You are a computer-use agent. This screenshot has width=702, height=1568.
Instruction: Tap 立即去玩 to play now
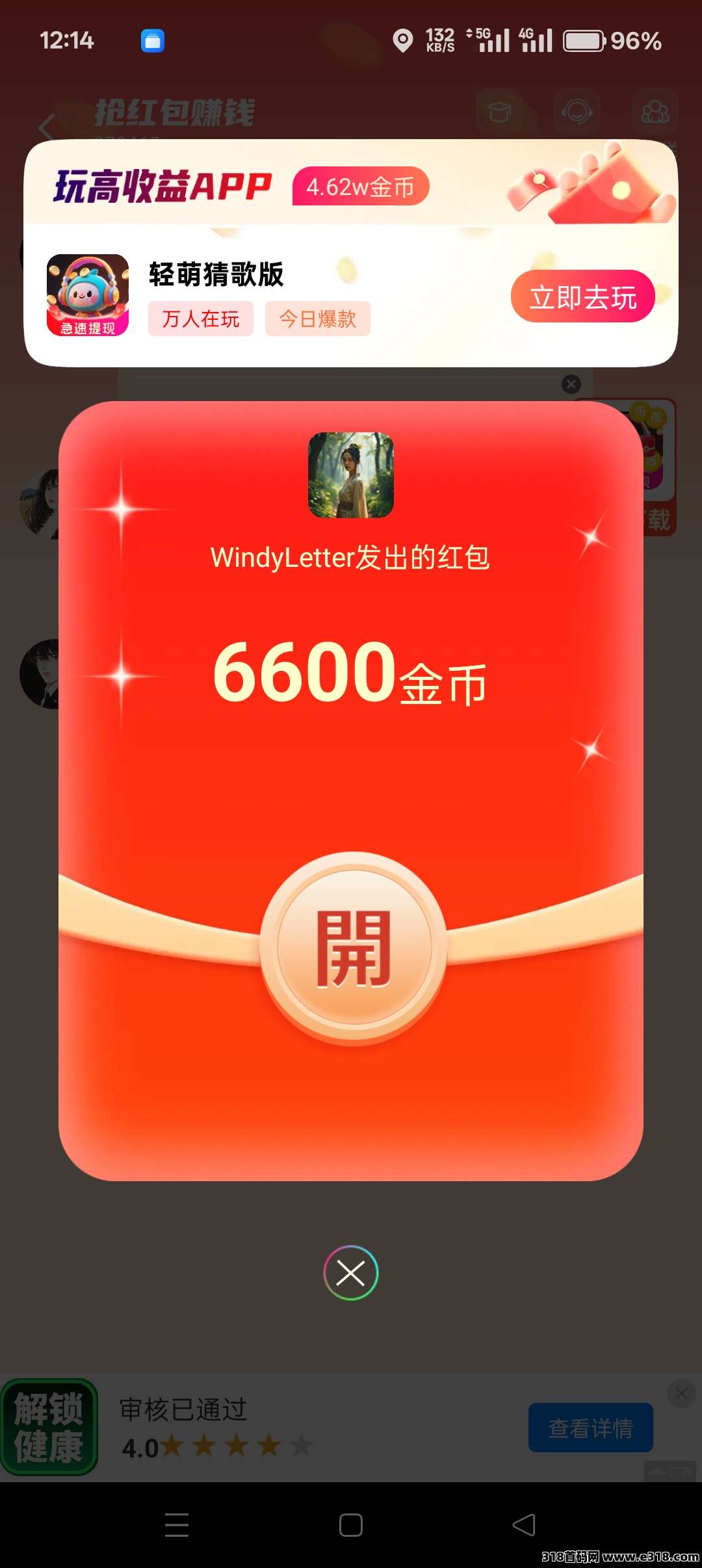(582, 296)
